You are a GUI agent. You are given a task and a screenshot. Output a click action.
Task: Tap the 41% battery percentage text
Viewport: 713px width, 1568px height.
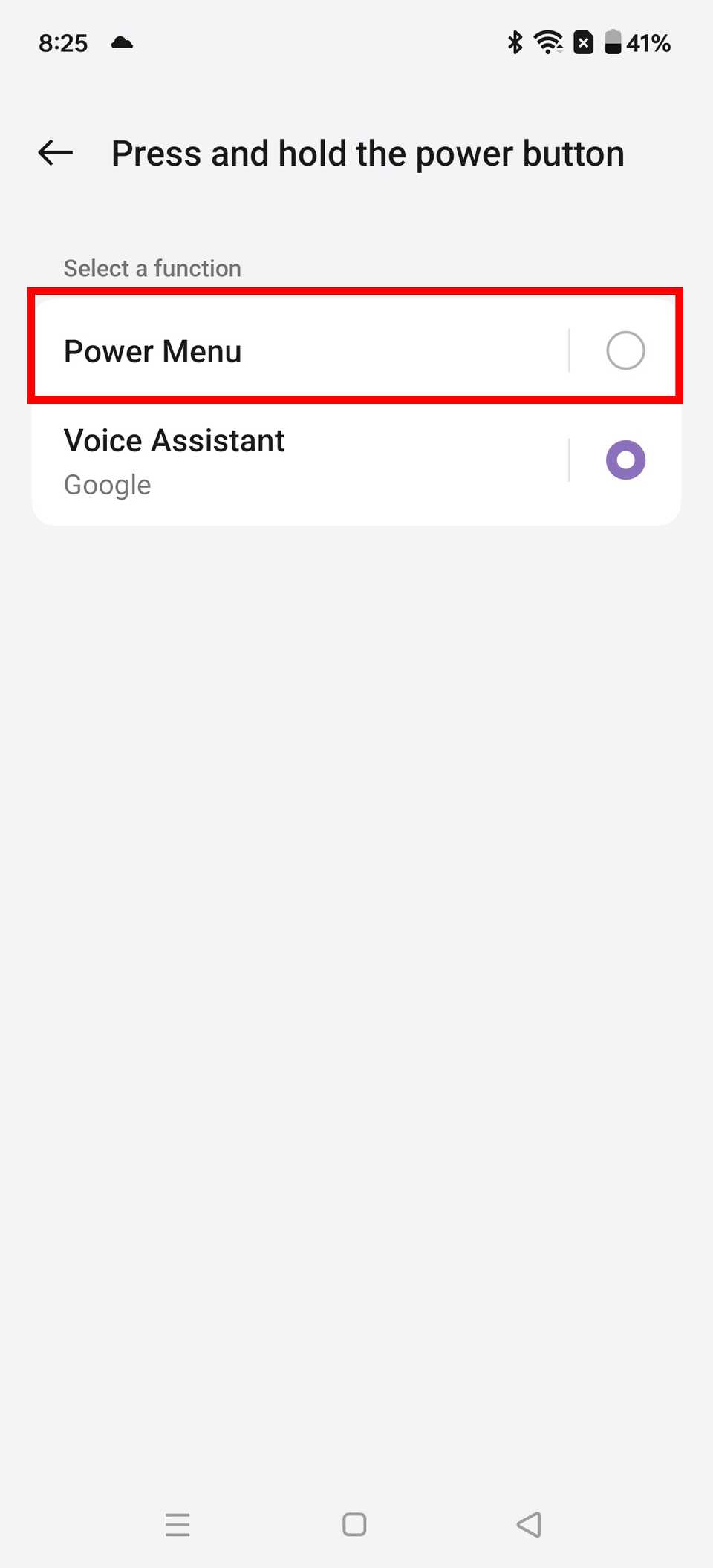coord(649,42)
